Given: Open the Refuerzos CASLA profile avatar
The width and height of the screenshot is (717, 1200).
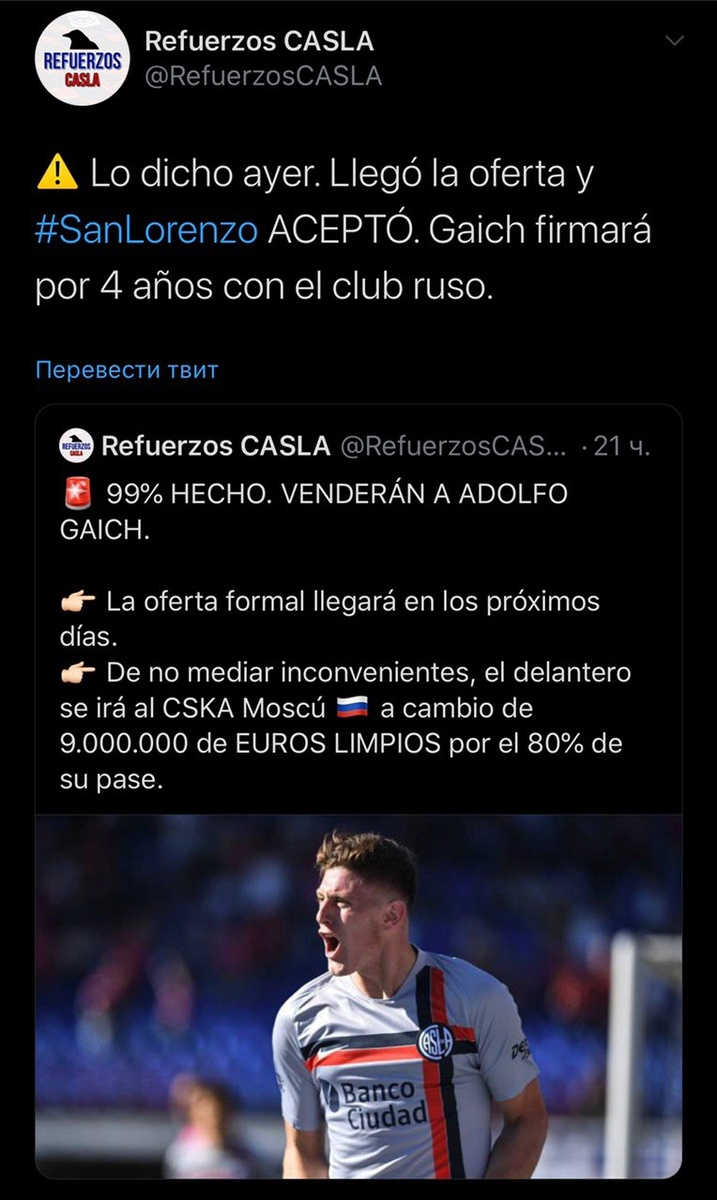Looking at the screenshot, I should (81, 58).
